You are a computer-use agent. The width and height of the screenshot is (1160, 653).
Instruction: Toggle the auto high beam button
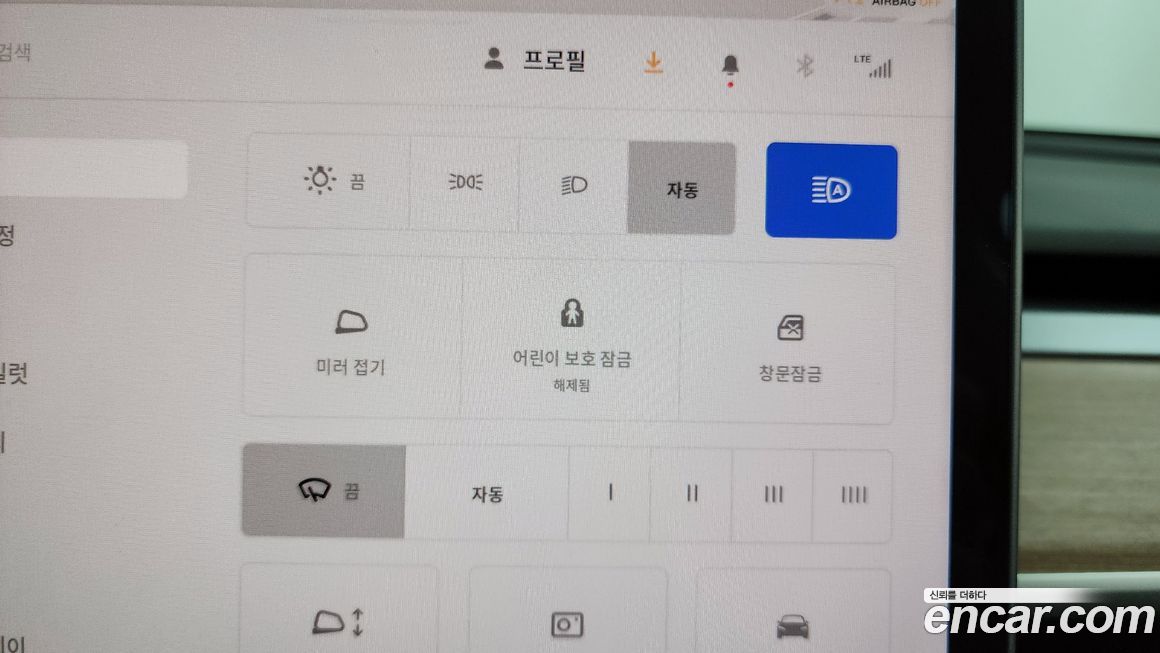831,191
